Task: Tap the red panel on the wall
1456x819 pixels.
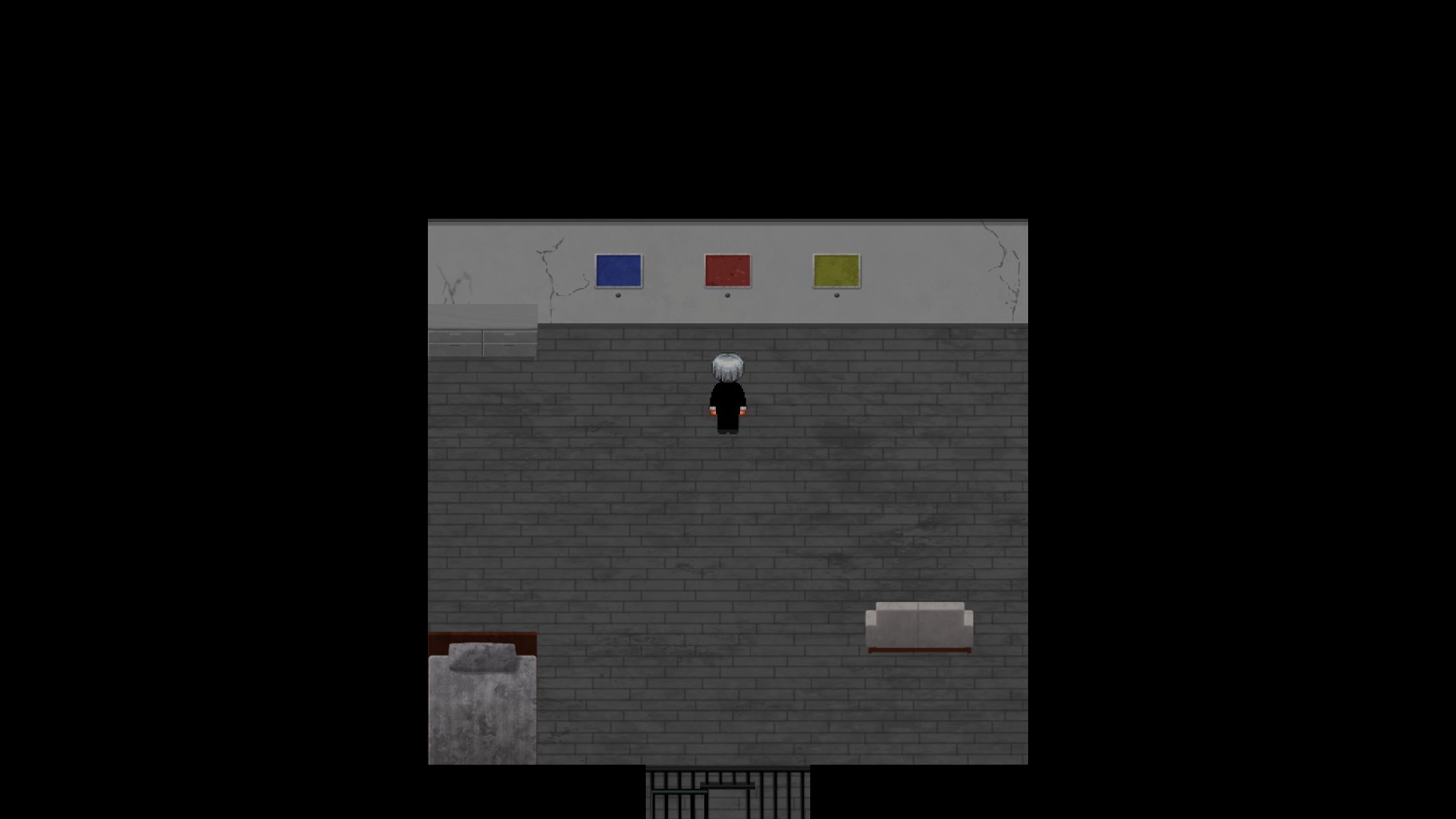Action: [727, 271]
